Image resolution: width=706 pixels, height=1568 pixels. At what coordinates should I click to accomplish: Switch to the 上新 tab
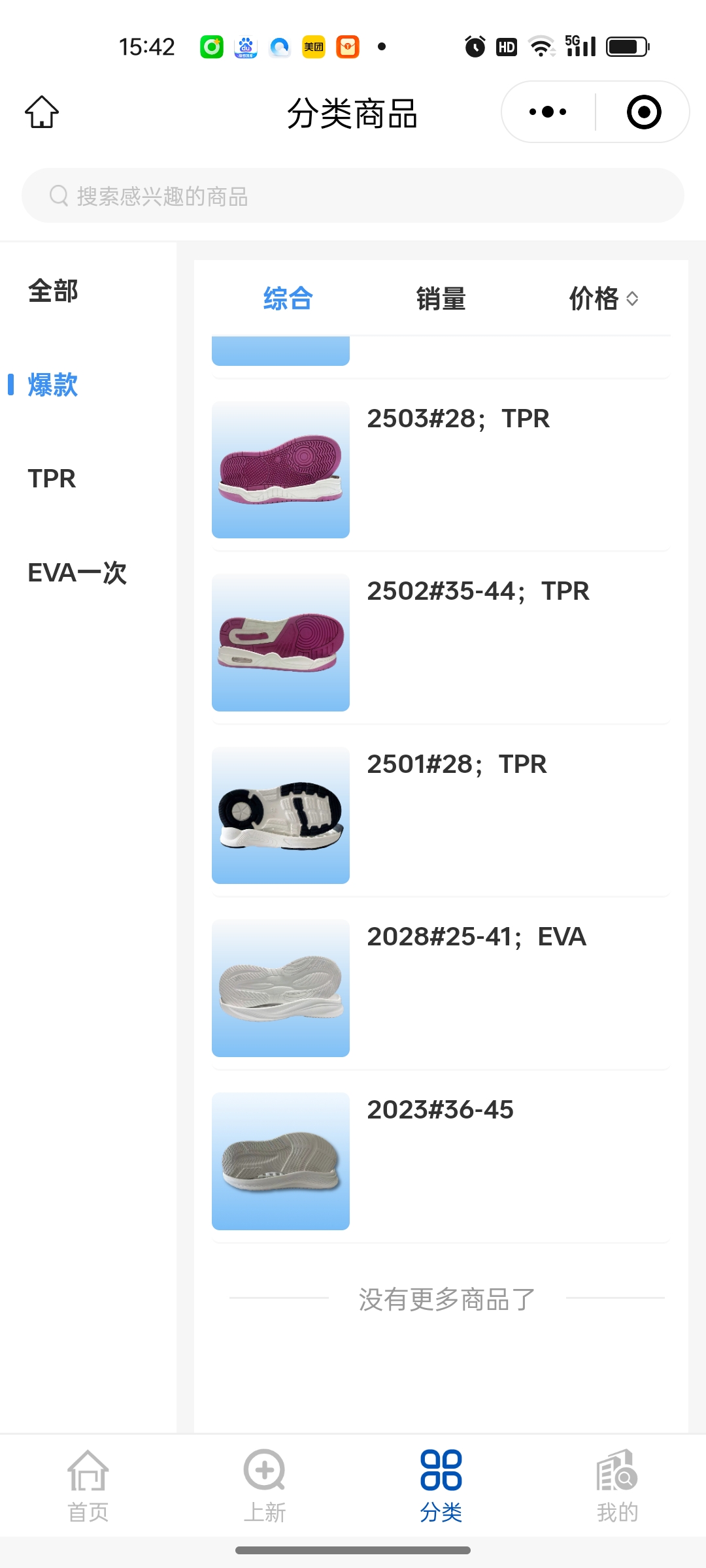click(x=265, y=1486)
